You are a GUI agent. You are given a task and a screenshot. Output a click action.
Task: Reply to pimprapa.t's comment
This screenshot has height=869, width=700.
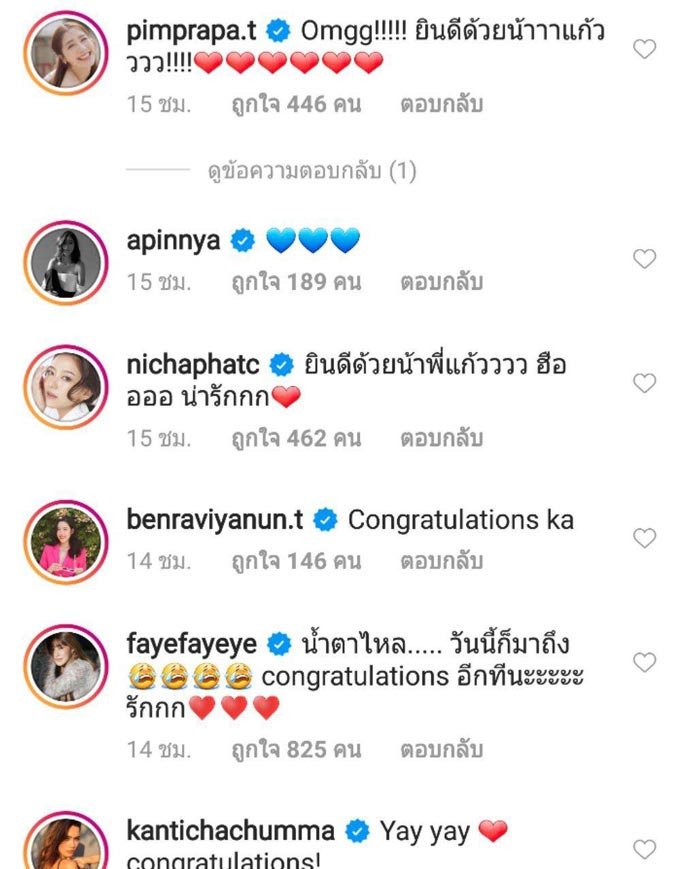[x=441, y=103]
